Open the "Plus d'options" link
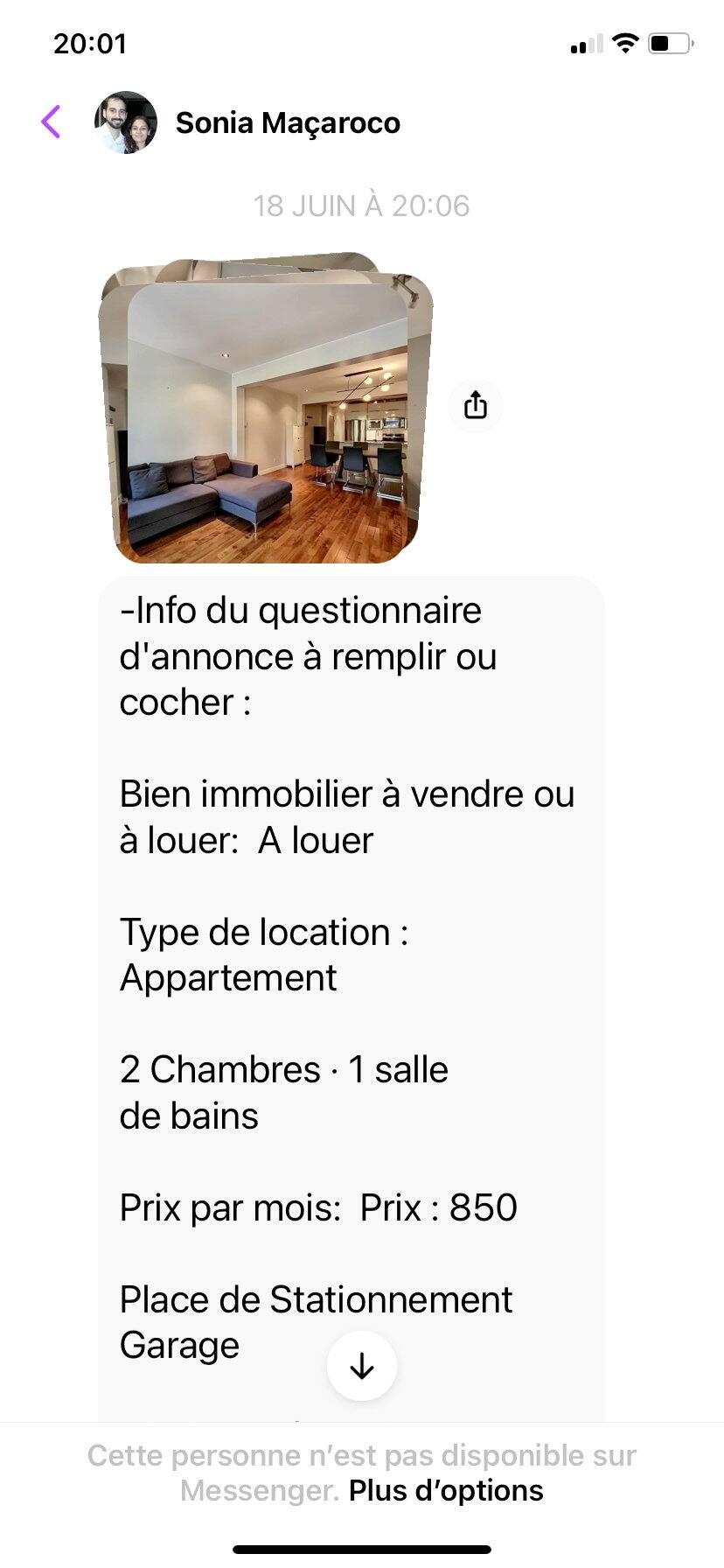Image resolution: width=724 pixels, height=1568 pixels. [446, 1490]
